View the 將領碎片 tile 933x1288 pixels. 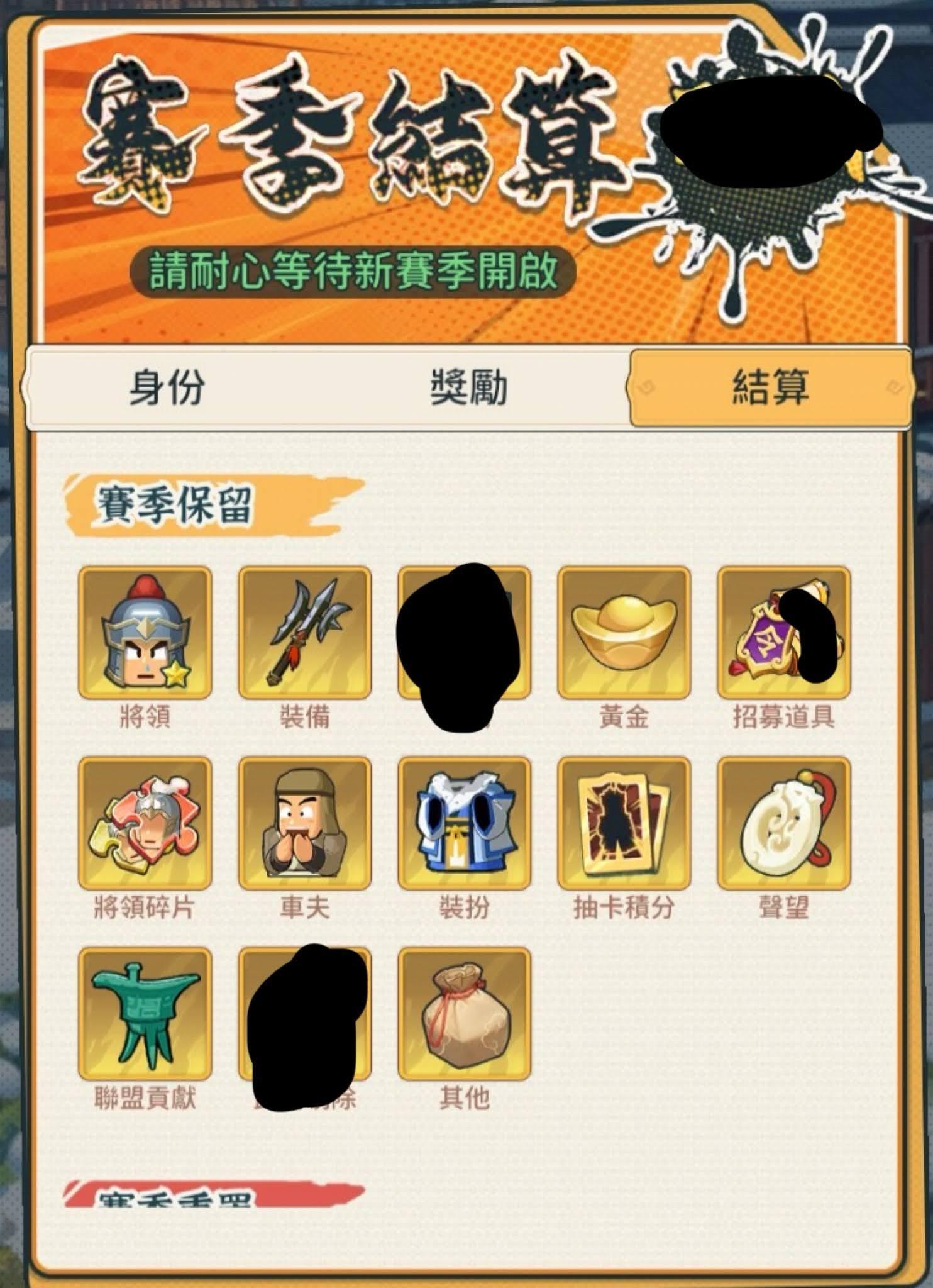point(145,823)
